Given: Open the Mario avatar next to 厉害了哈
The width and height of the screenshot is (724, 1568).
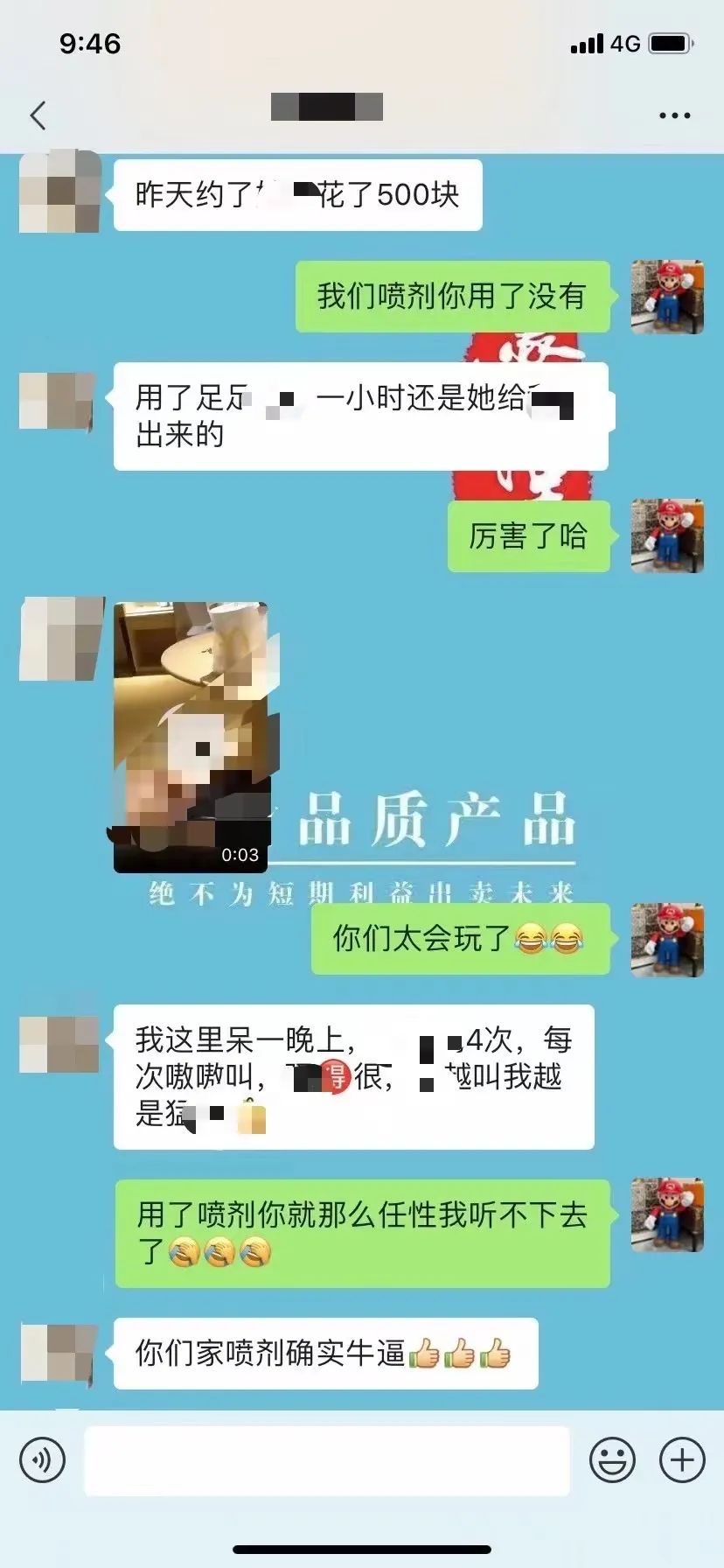Looking at the screenshot, I should (x=667, y=535).
